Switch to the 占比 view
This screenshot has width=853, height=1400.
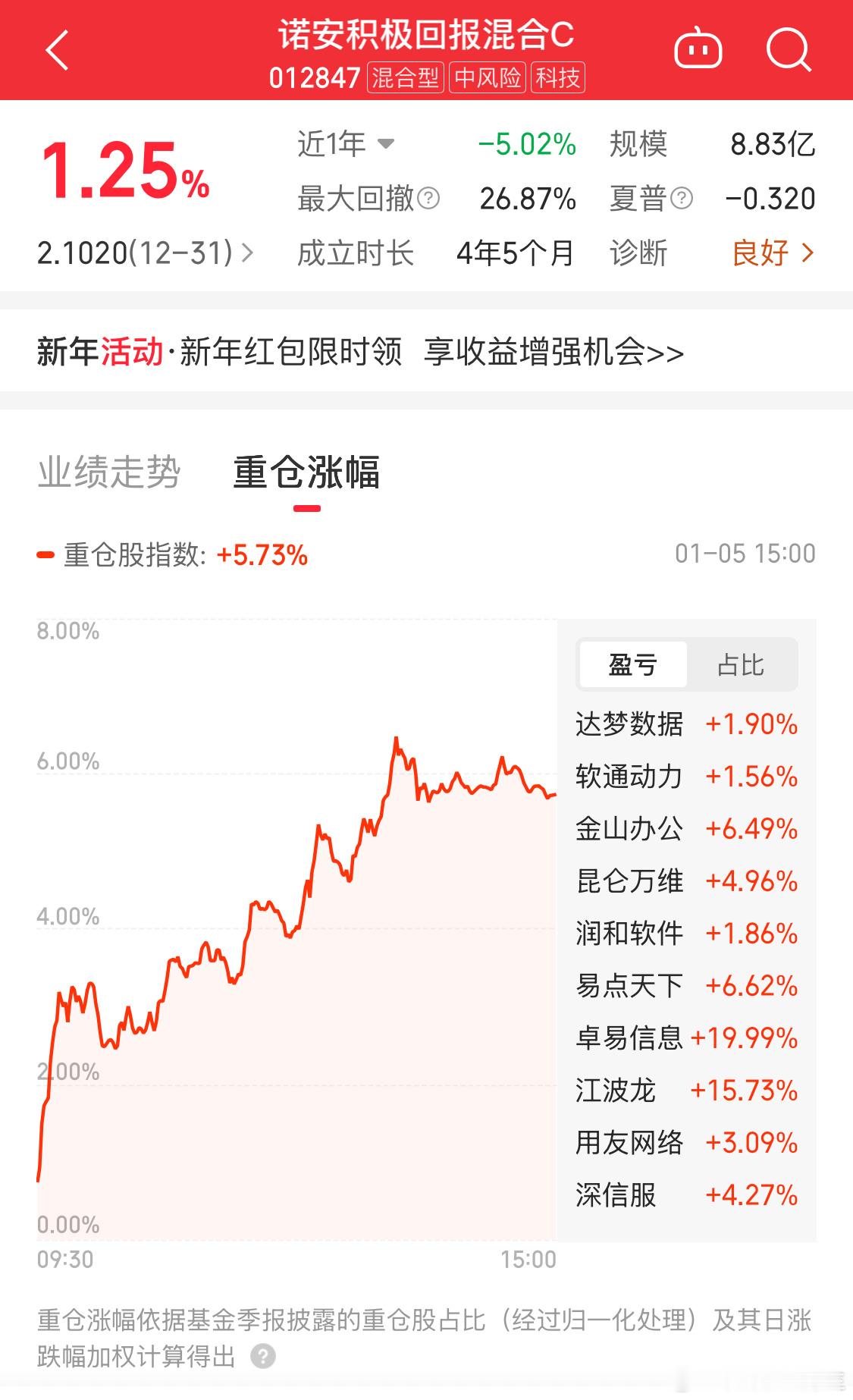coord(742,665)
